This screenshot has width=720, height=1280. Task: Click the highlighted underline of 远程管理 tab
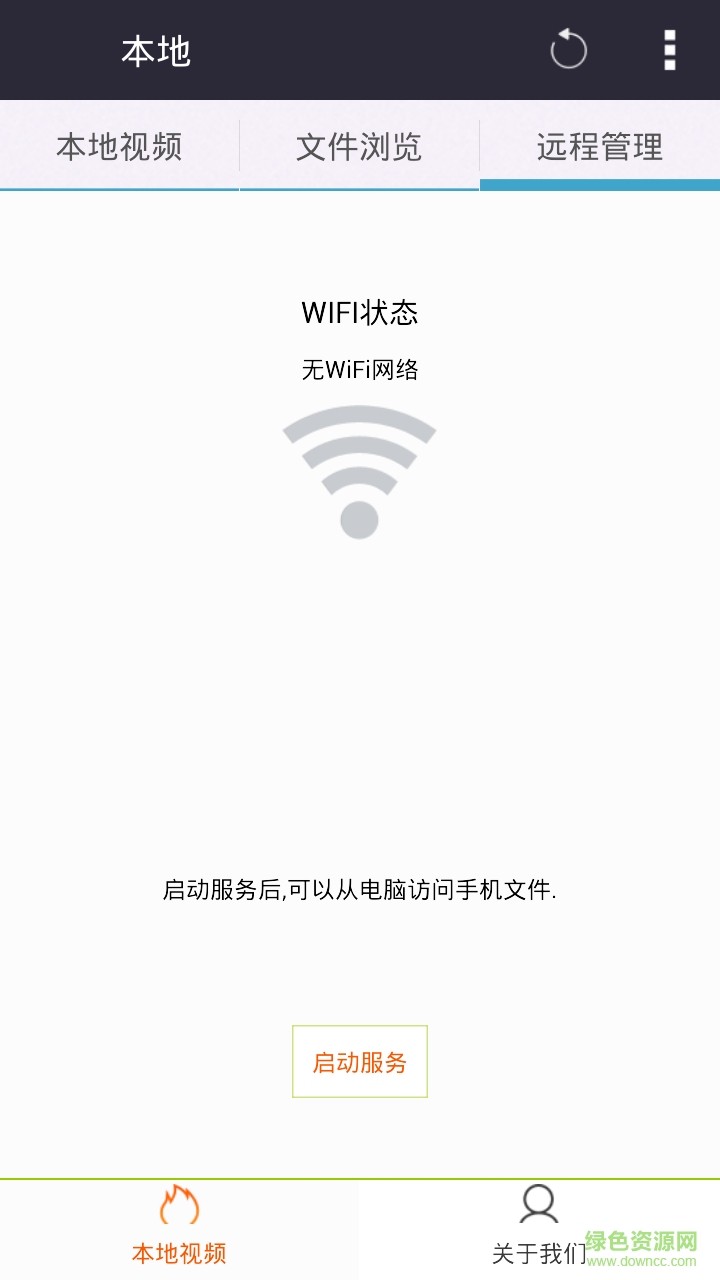coord(599,186)
